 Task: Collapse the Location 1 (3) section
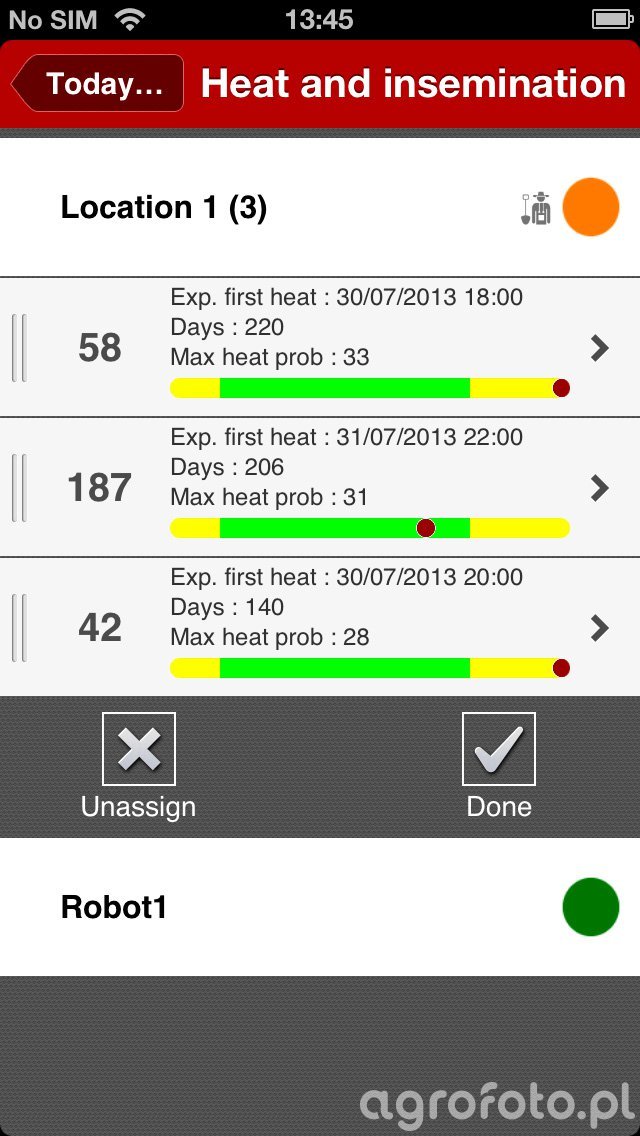pos(164,208)
